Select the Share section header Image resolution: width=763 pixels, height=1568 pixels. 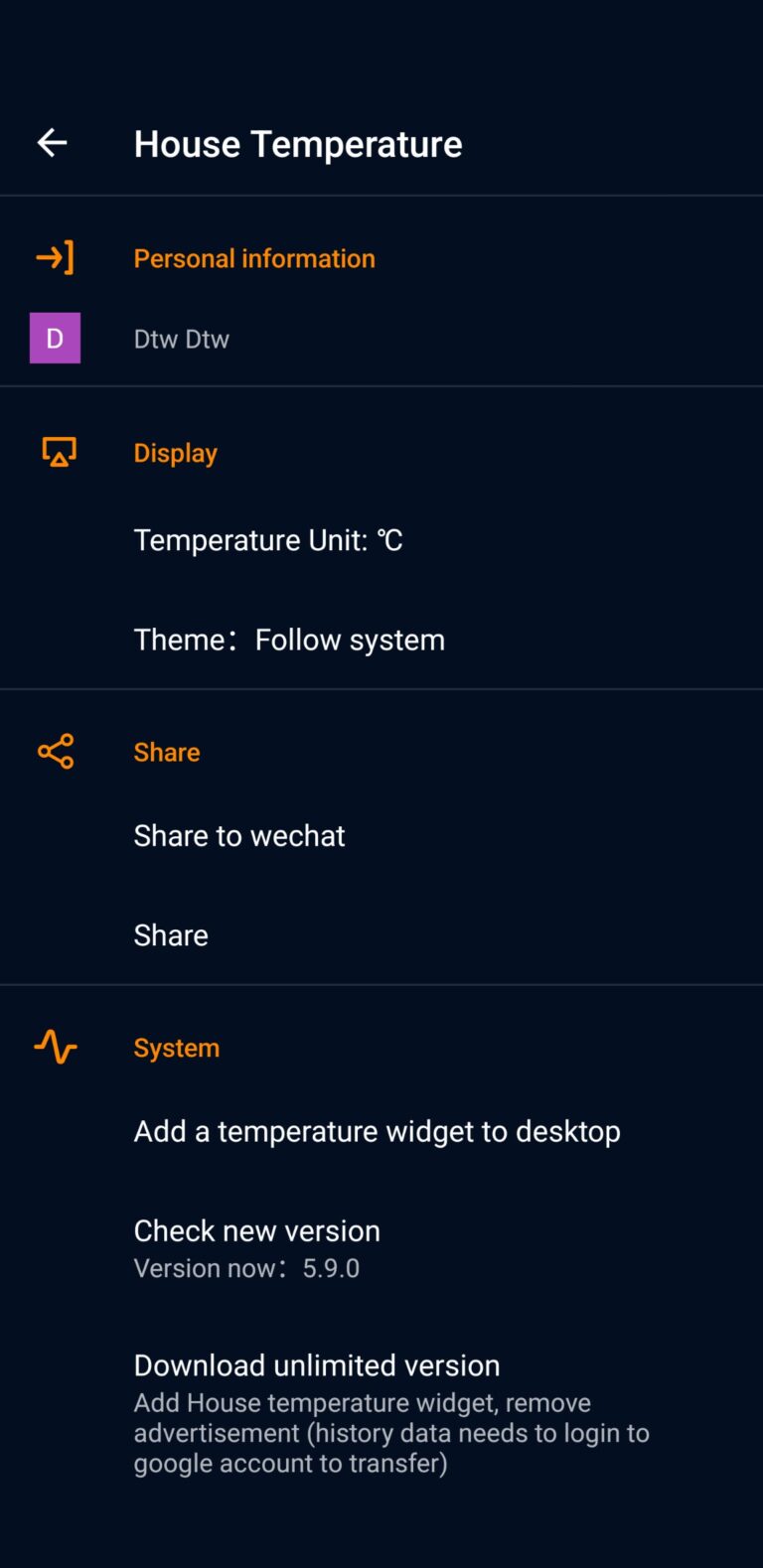(166, 752)
